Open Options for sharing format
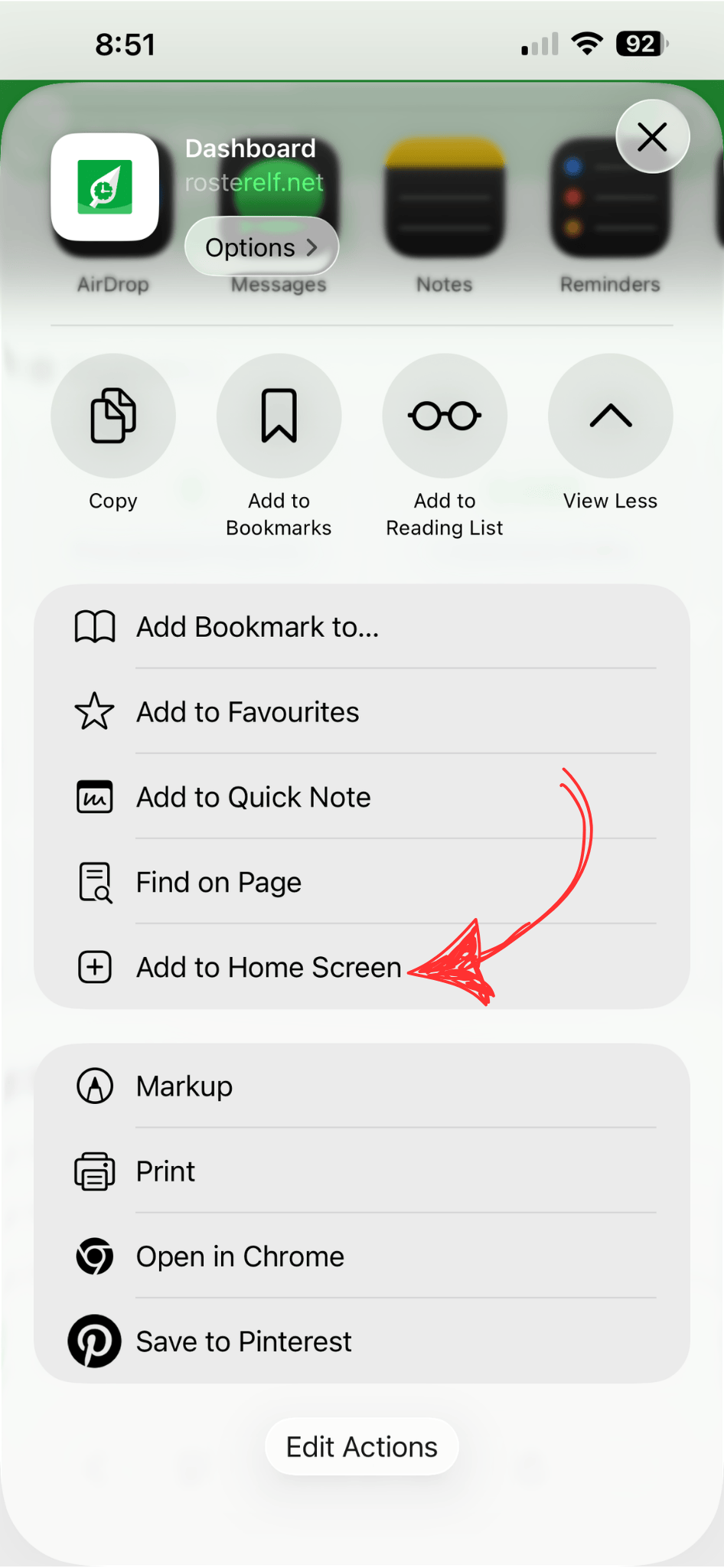This screenshot has height=1568, width=724. 261,247
